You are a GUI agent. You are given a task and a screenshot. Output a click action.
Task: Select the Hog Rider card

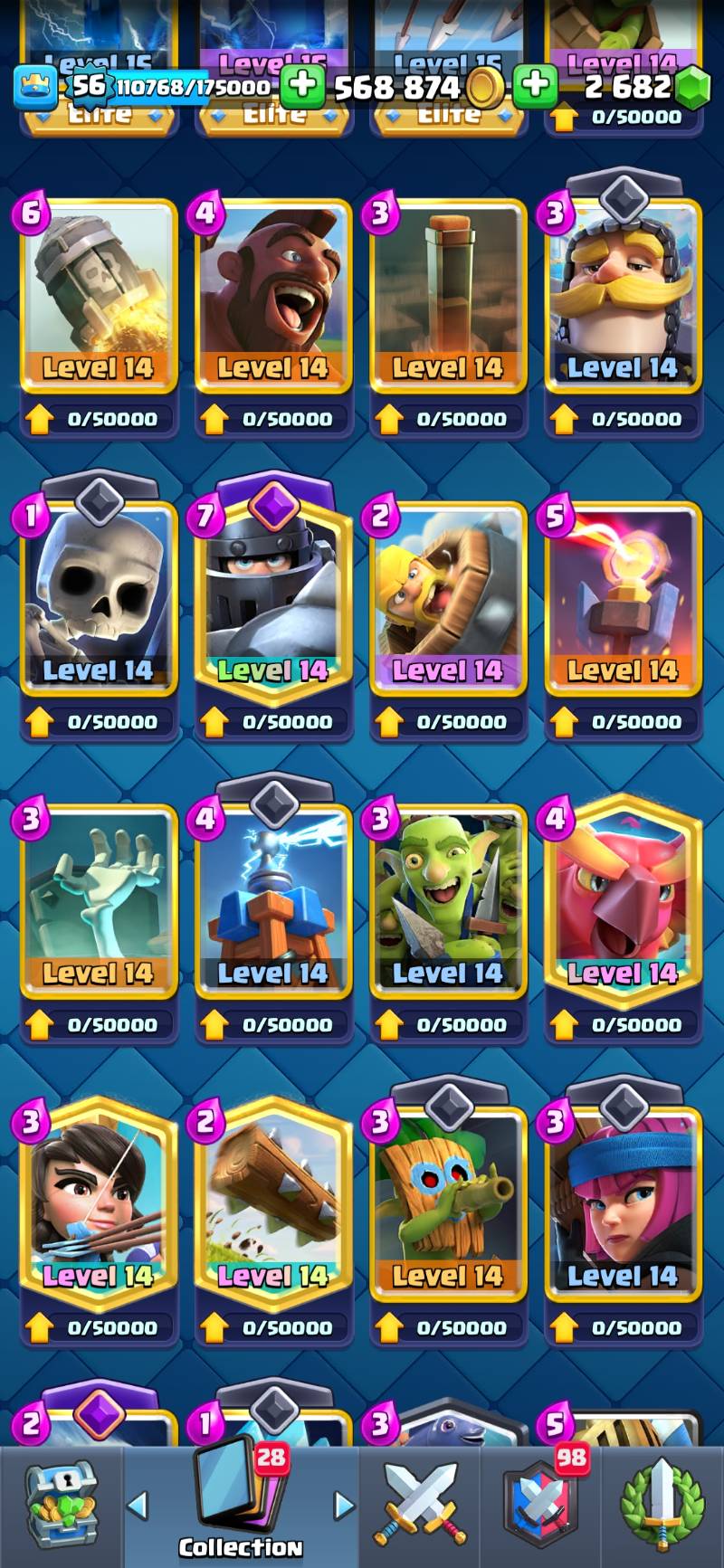[x=273, y=294]
